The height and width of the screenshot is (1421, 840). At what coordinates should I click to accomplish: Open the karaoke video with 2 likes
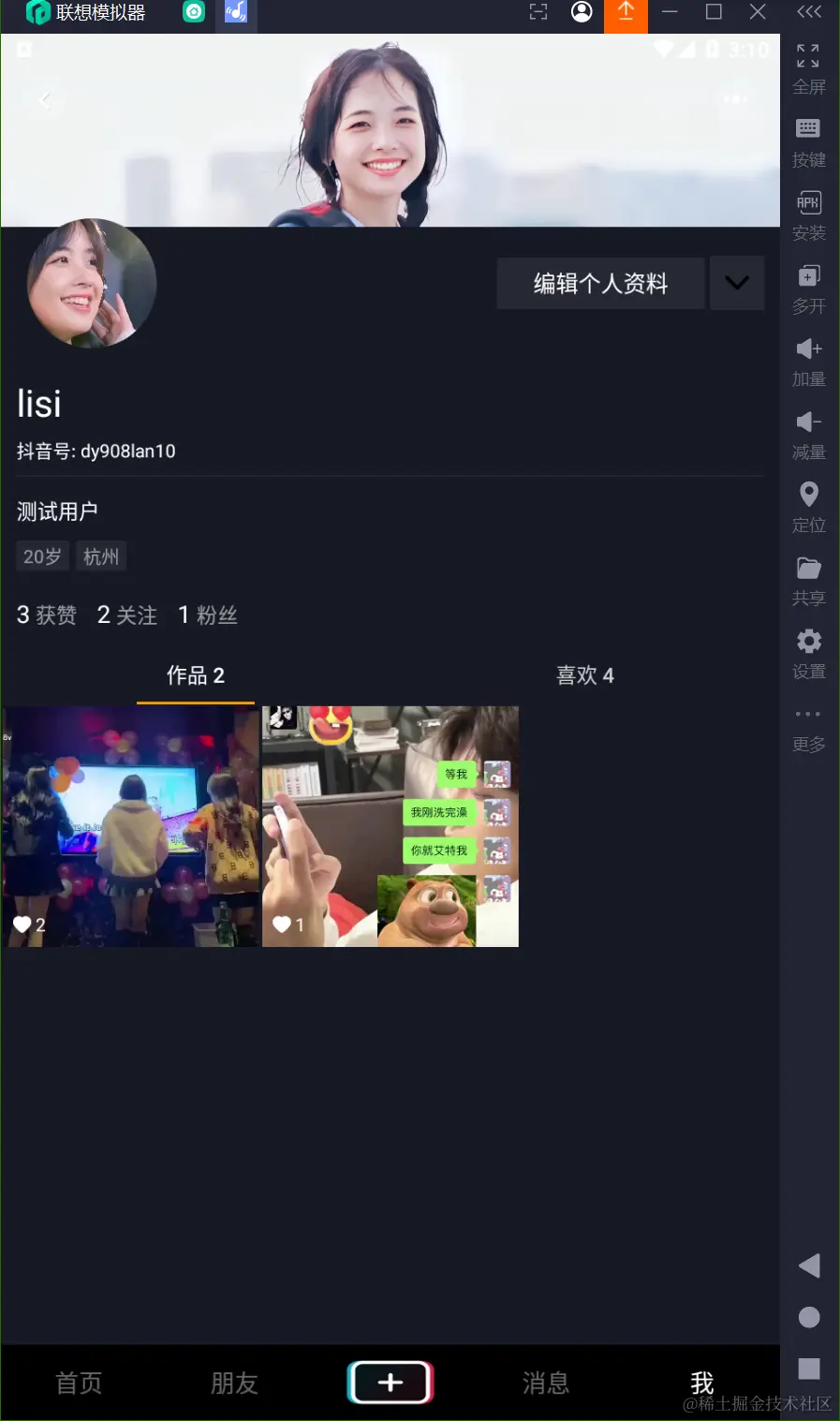pyautogui.click(x=131, y=826)
